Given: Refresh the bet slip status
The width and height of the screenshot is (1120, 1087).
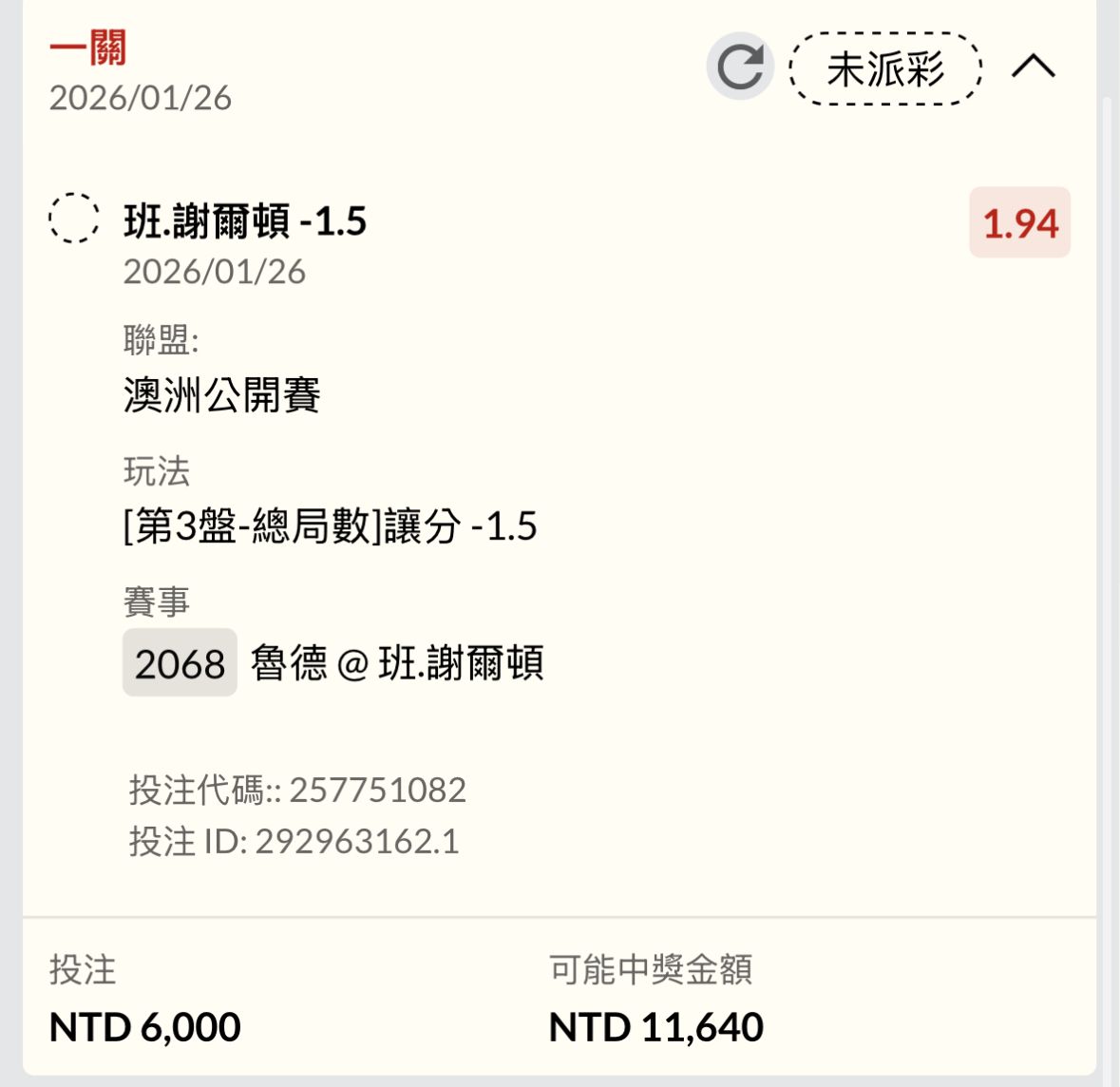Looking at the screenshot, I should (x=740, y=67).
